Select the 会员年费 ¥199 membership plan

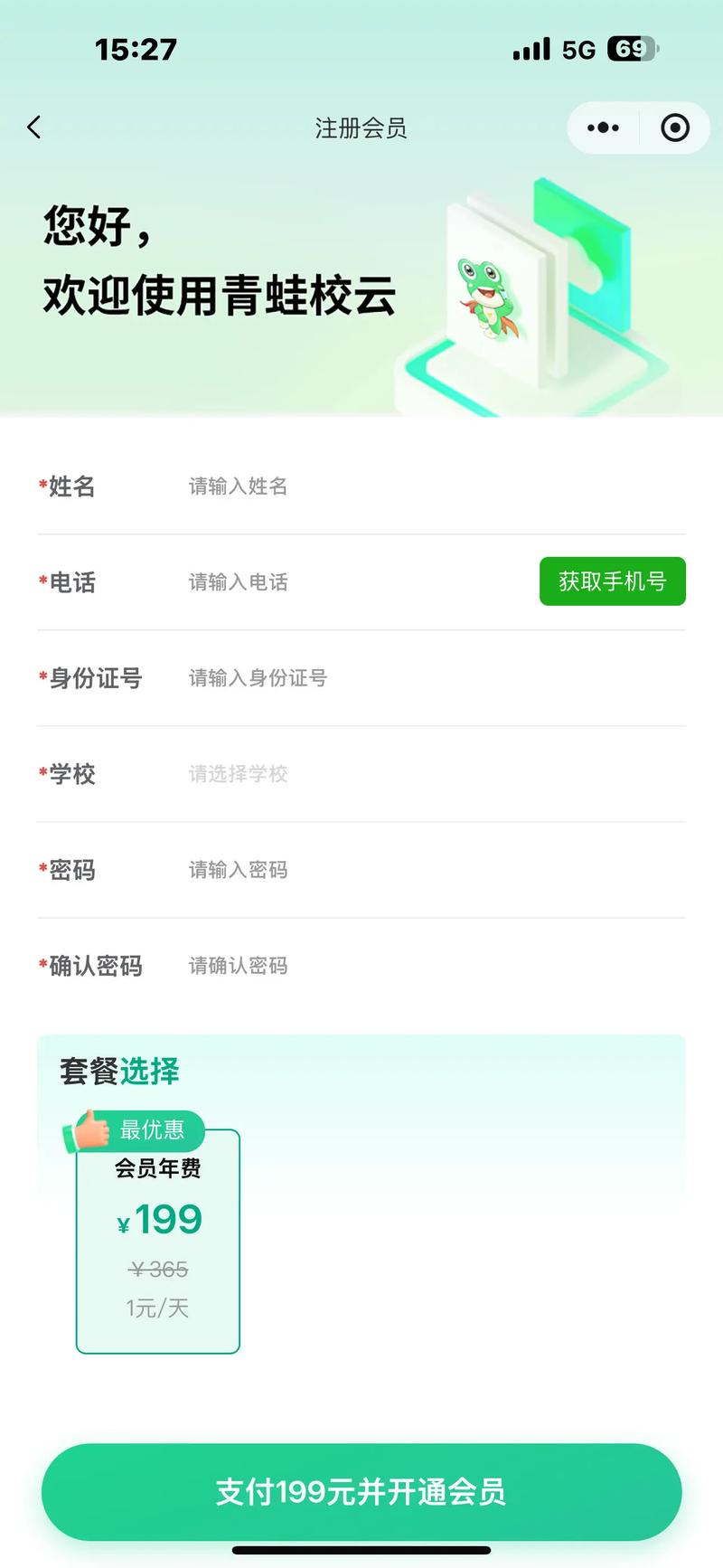(157, 1239)
